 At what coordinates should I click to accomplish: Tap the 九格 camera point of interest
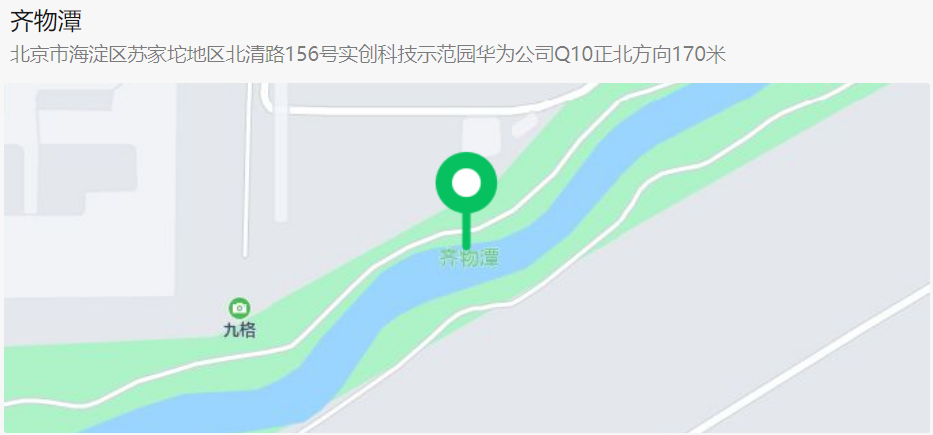239,308
